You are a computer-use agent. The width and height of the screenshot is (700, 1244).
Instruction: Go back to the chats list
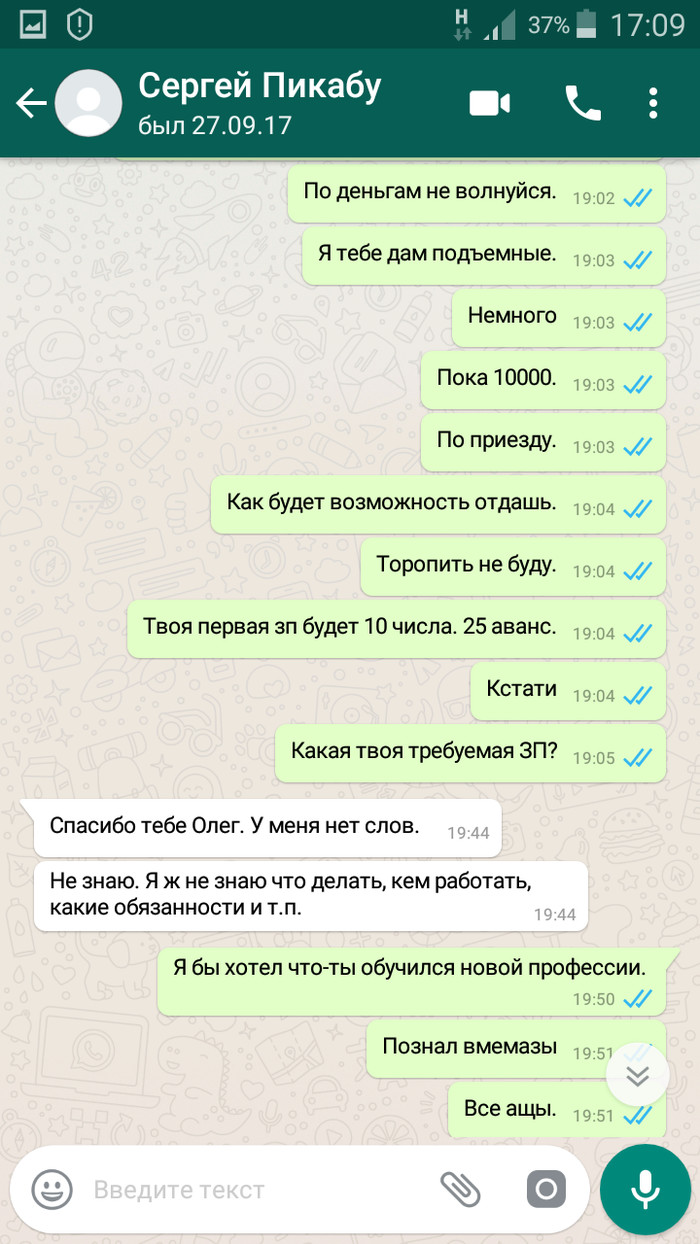(30, 103)
